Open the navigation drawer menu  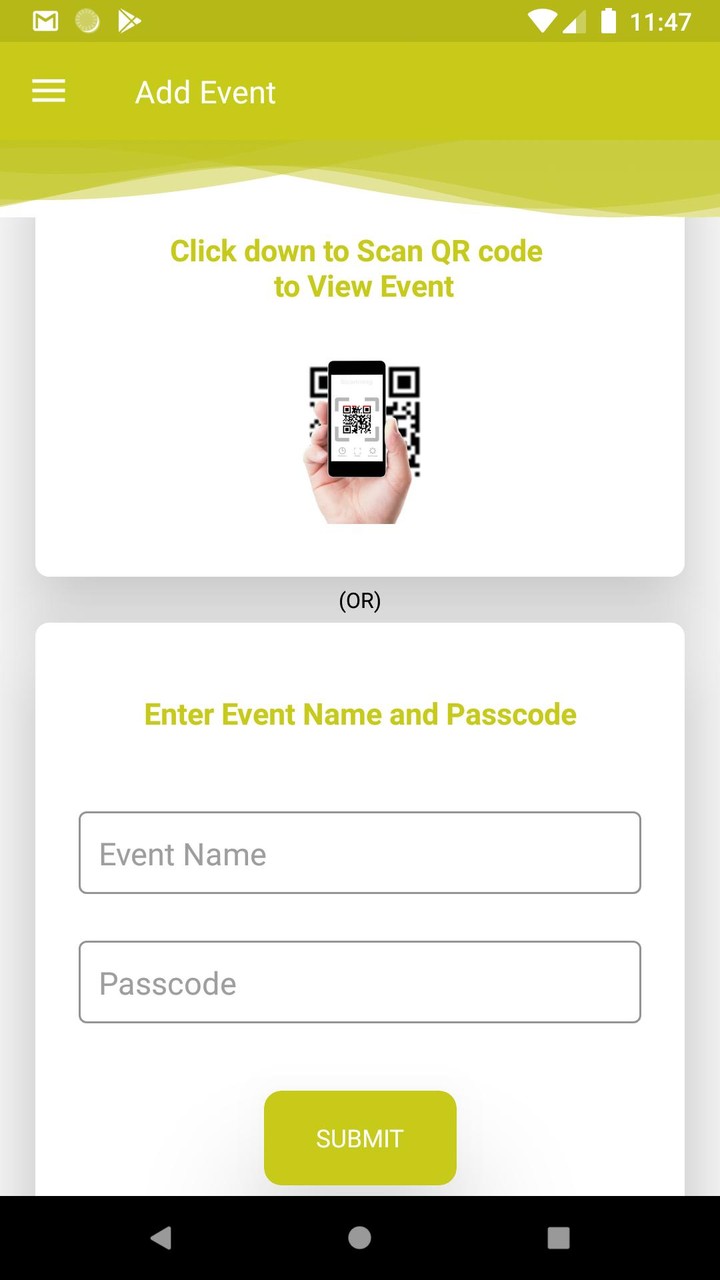(48, 91)
